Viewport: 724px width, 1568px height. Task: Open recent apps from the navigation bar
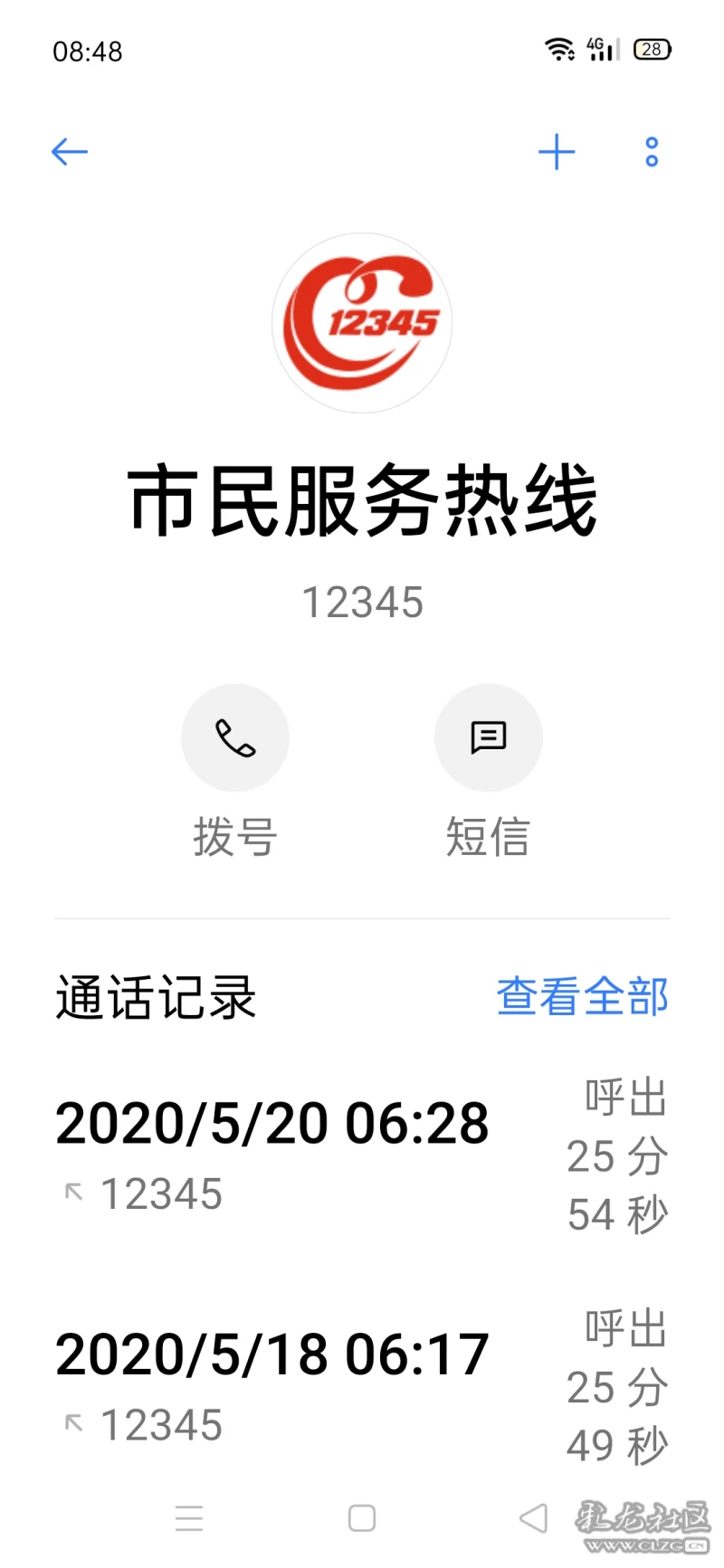pyautogui.click(x=189, y=1517)
